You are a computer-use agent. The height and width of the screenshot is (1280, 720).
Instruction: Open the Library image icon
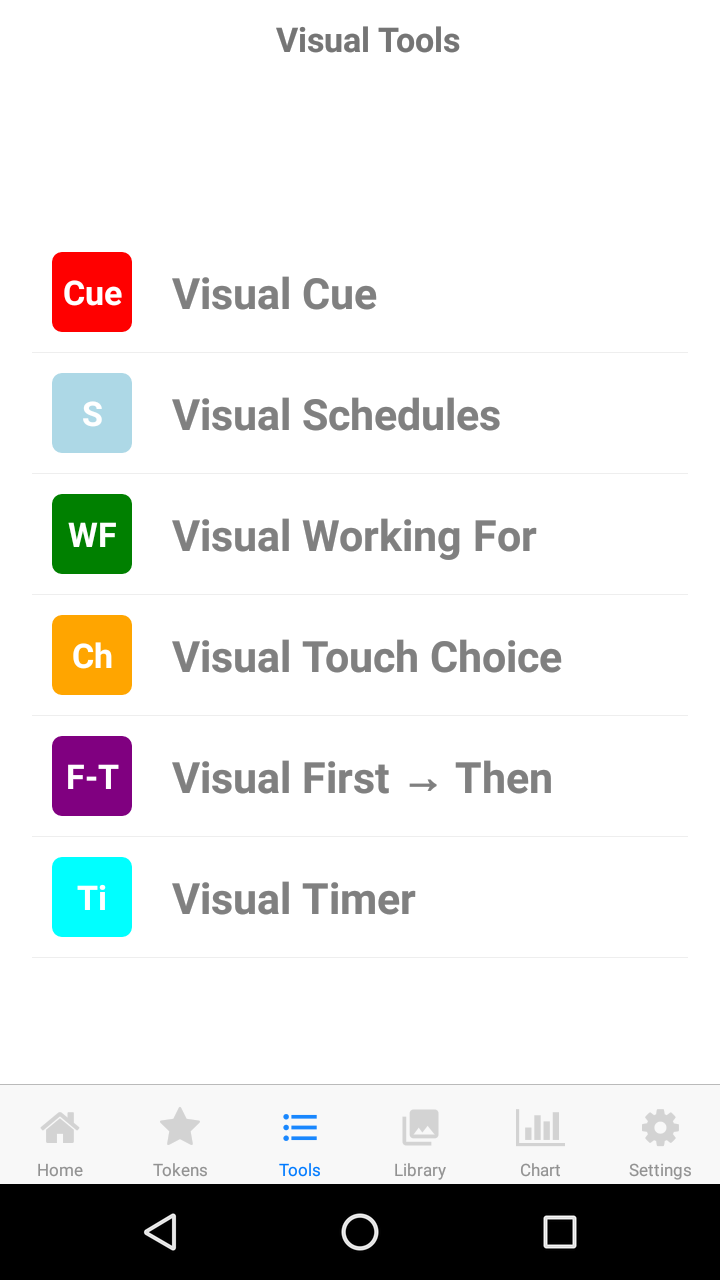420,1126
